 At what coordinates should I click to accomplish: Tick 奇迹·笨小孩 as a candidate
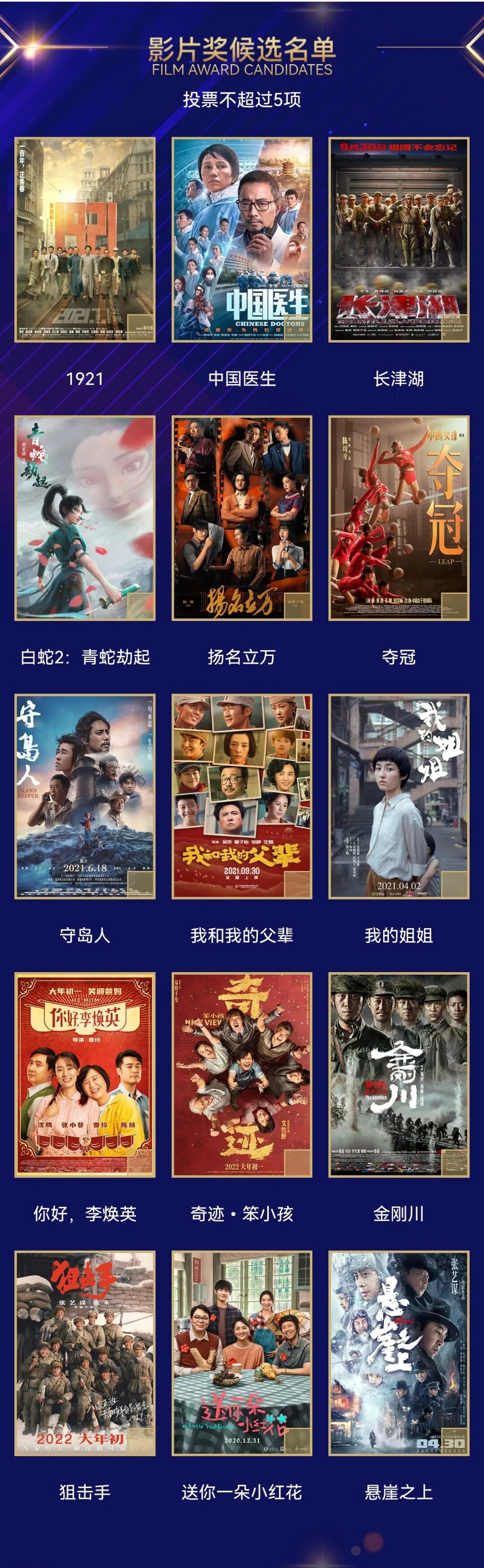point(242,1074)
